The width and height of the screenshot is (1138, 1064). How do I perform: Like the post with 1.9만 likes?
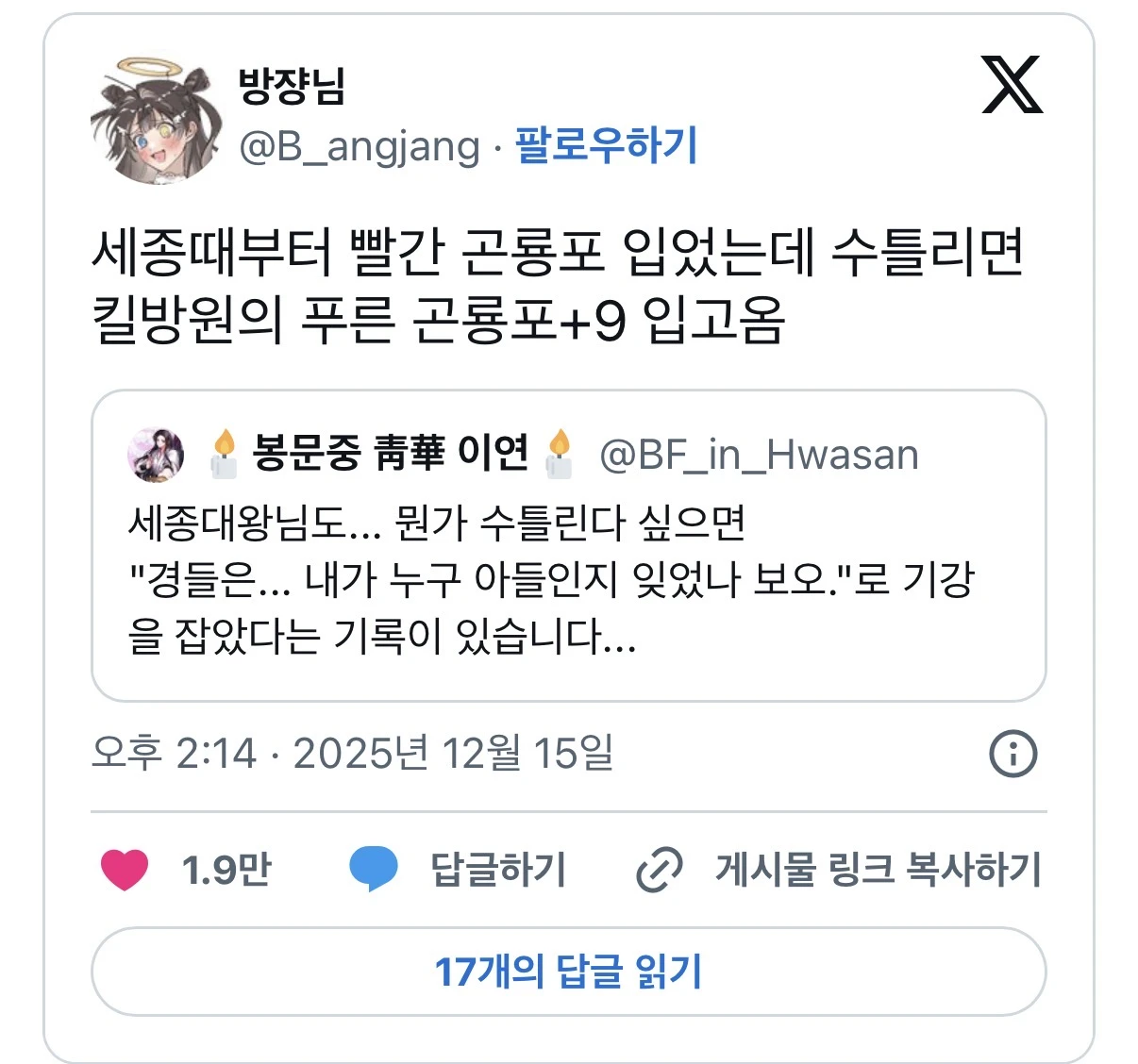(x=126, y=869)
